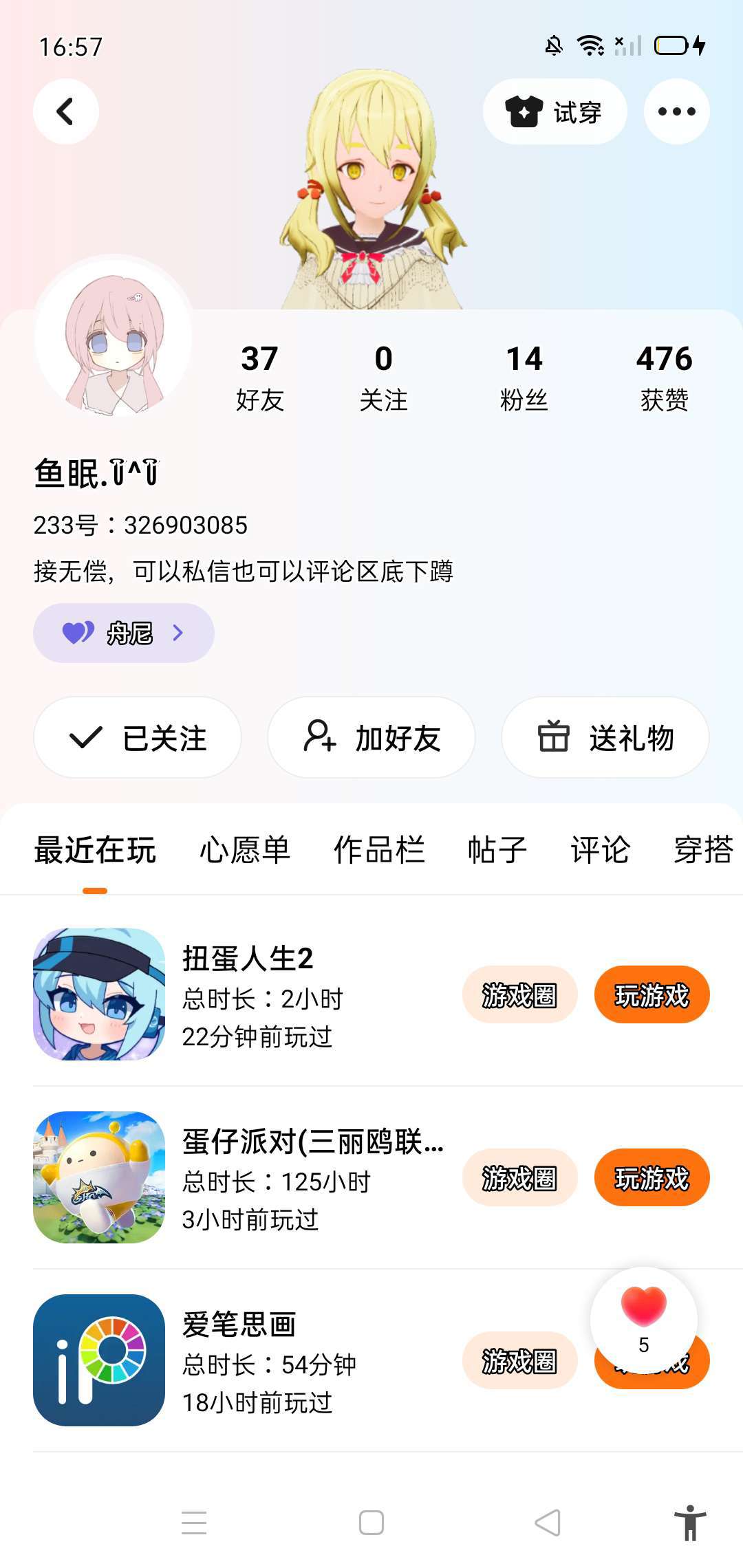Viewport: 743px width, 1568px height.
Task: Open the three-dot overflow menu
Action: coord(676,111)
